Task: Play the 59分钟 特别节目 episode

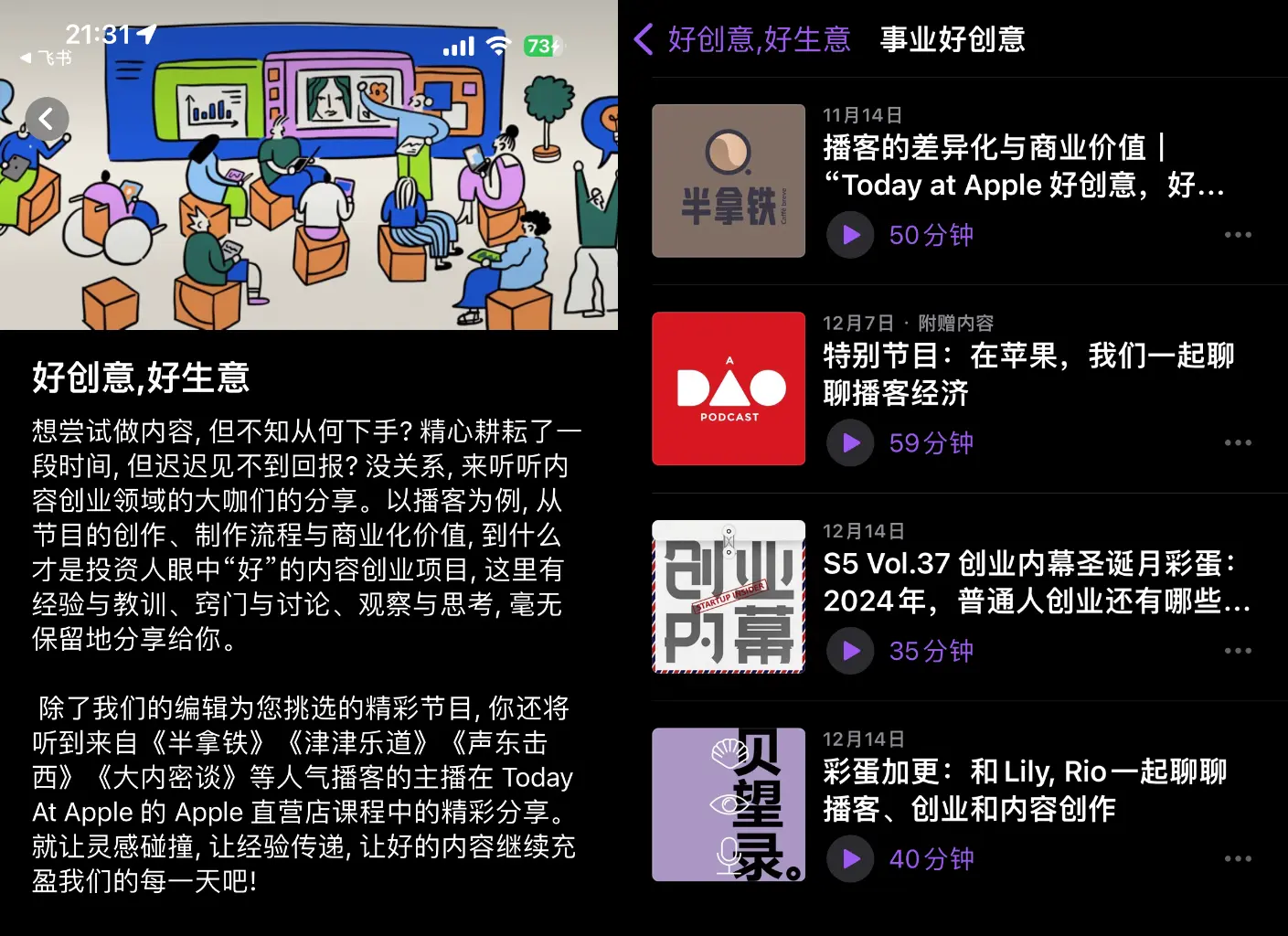Action: tap(850, 443)
